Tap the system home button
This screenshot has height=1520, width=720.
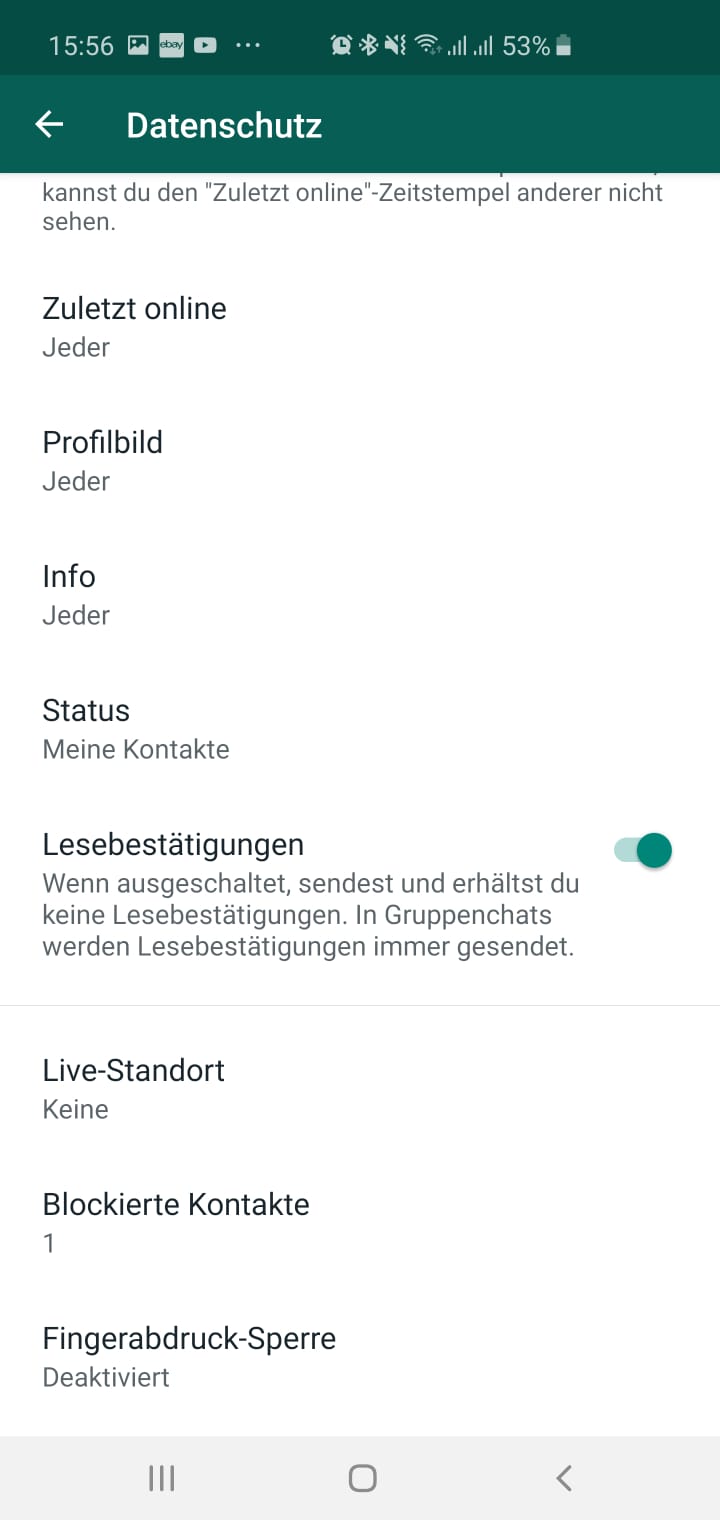tap(362, 1478)
